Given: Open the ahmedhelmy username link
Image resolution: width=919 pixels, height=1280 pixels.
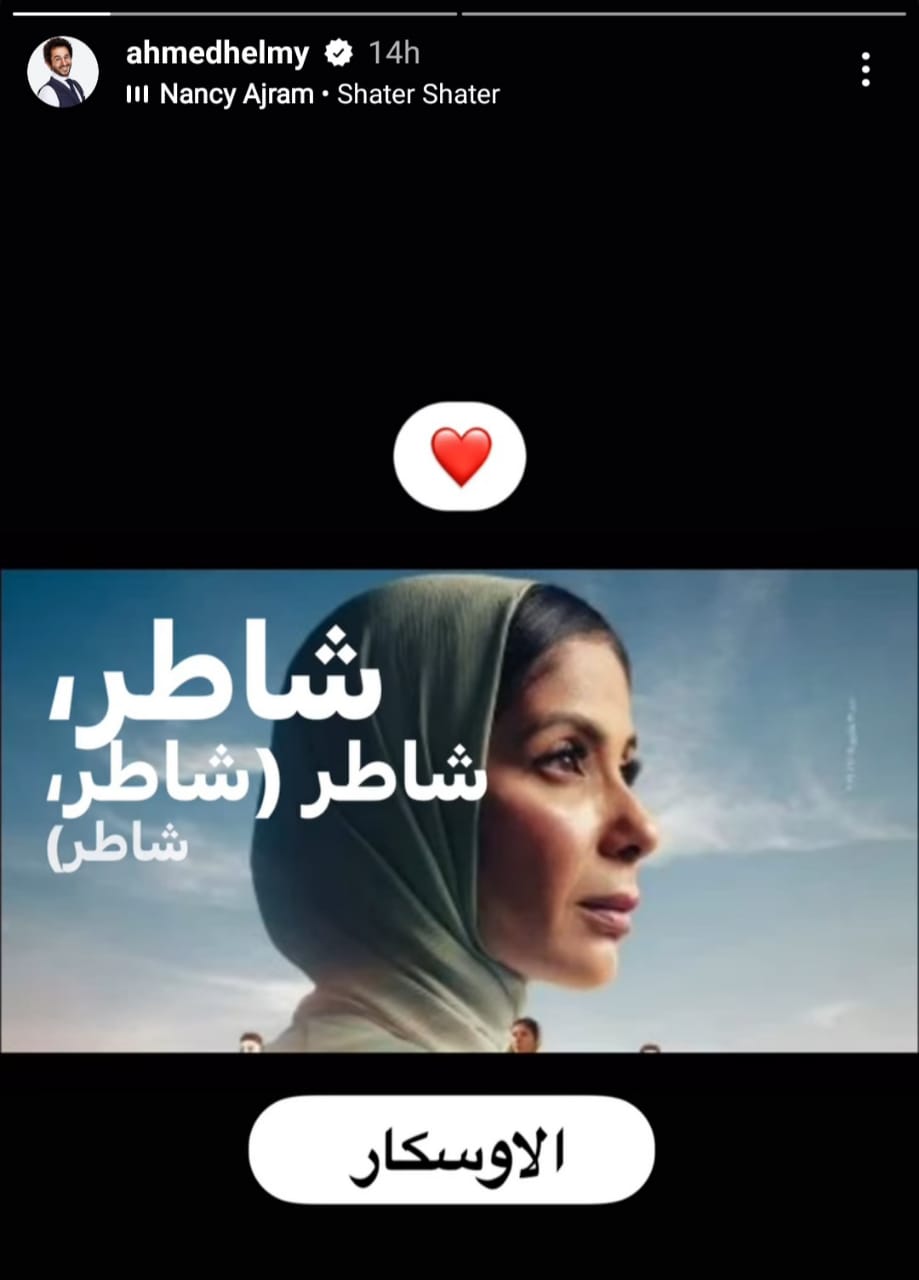Looking at the screenshot, I should (x=217, y=54).
